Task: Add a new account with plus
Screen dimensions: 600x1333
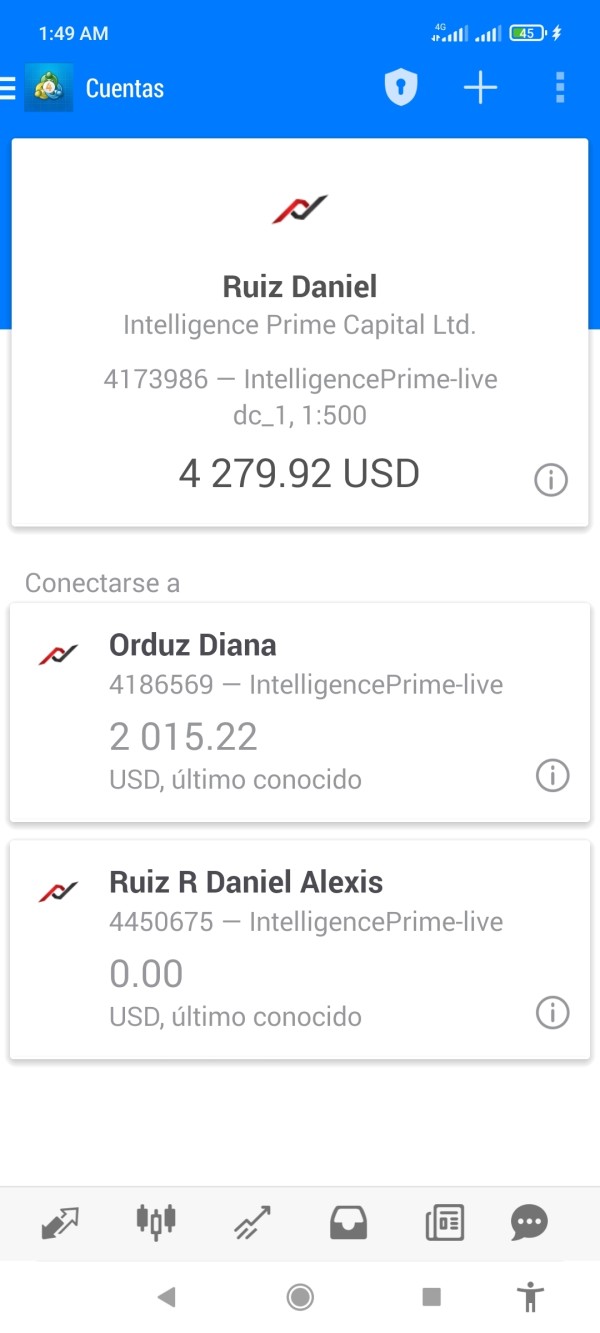Action: [480, 88]
